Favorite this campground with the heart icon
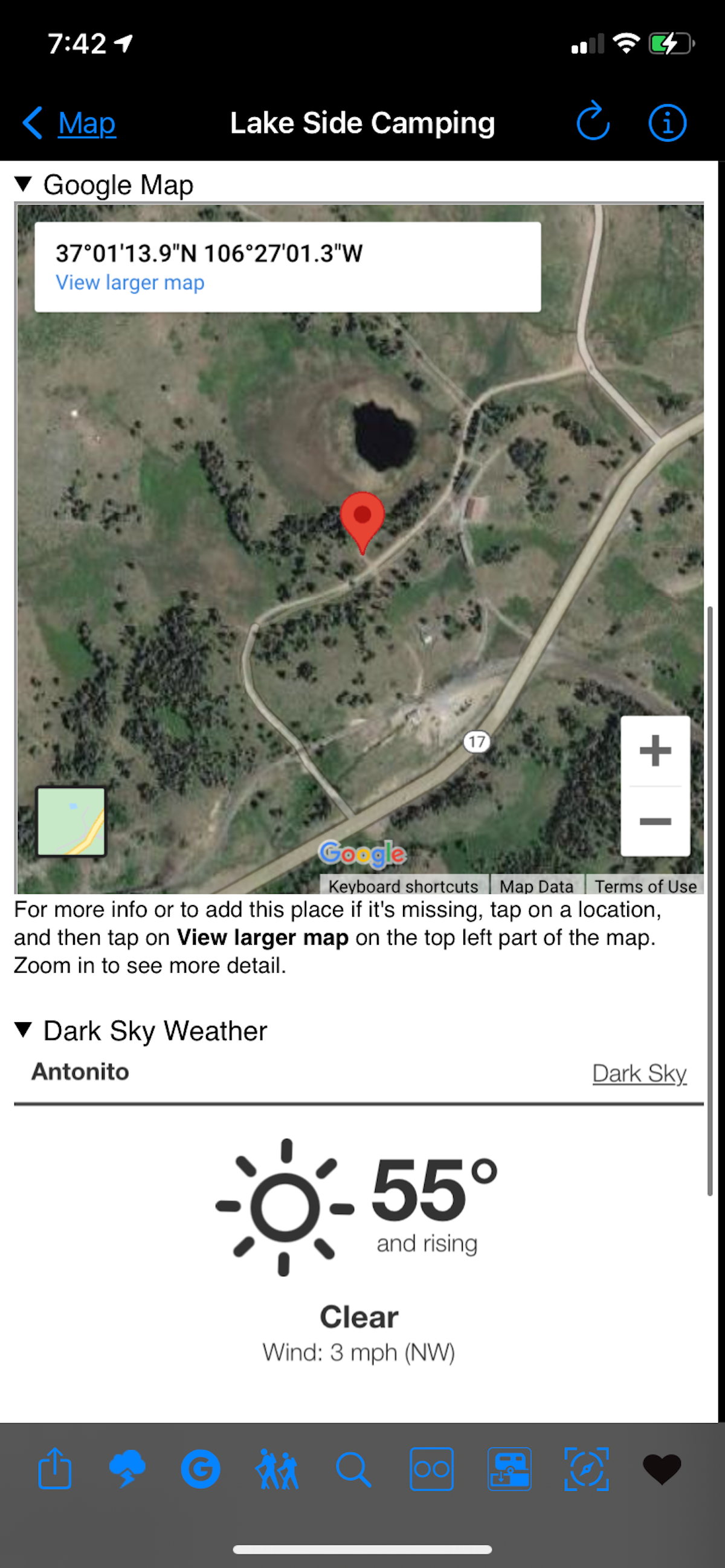This screenshot has width=725, height=1568. [x=662, y=1469]
